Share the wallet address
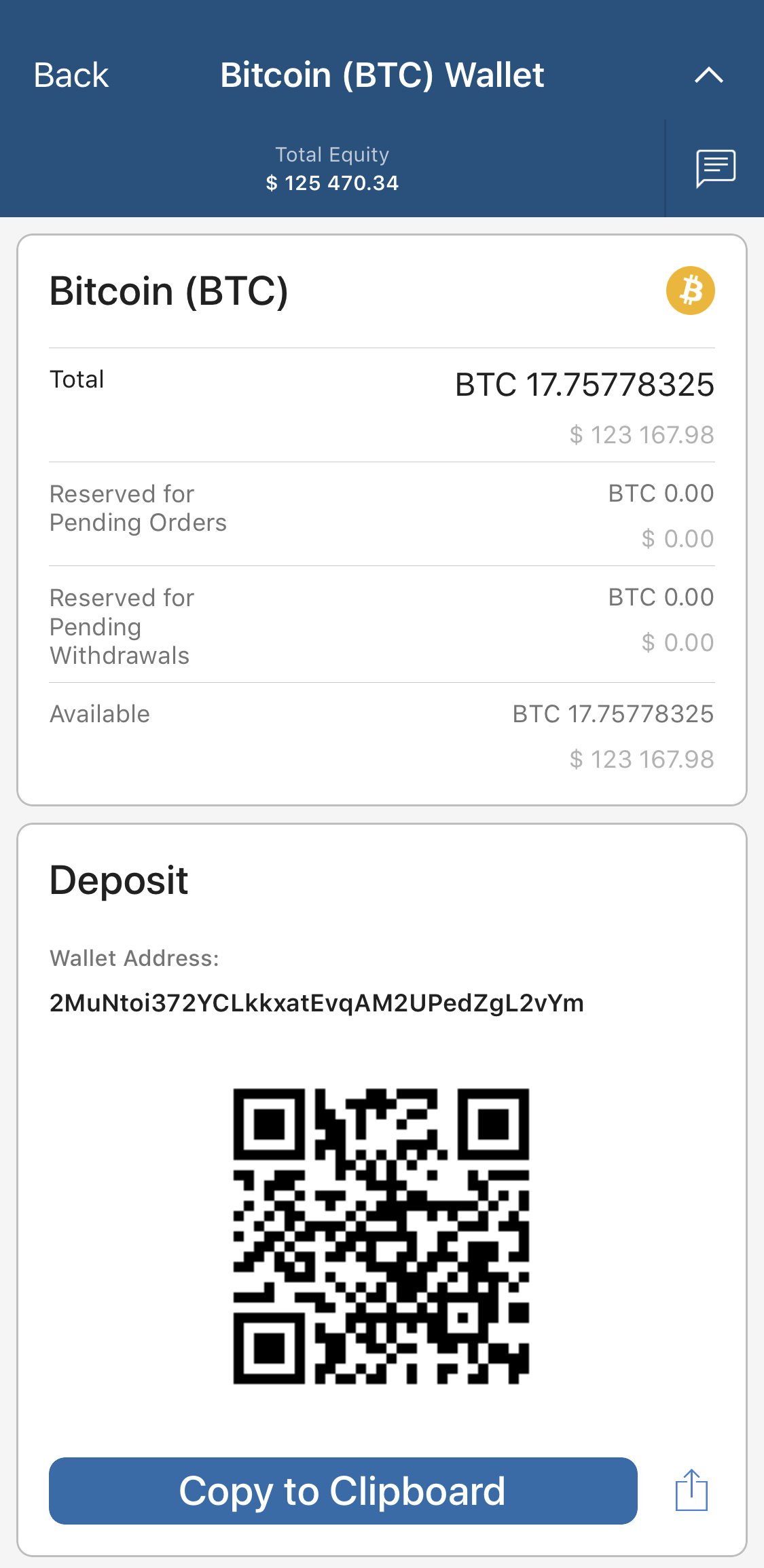The image size is (764, 1568). pos(691,1490)
